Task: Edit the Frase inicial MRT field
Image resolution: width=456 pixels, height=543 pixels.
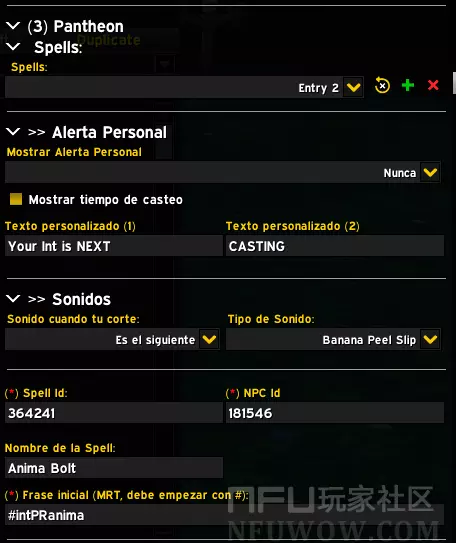Action: click(224, 515)
